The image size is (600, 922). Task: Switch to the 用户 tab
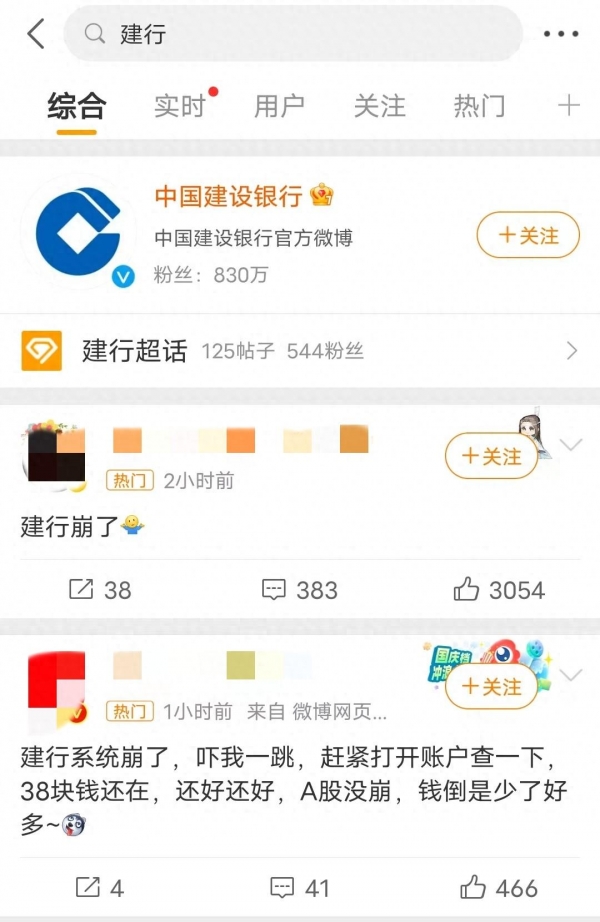coord(280,106)
